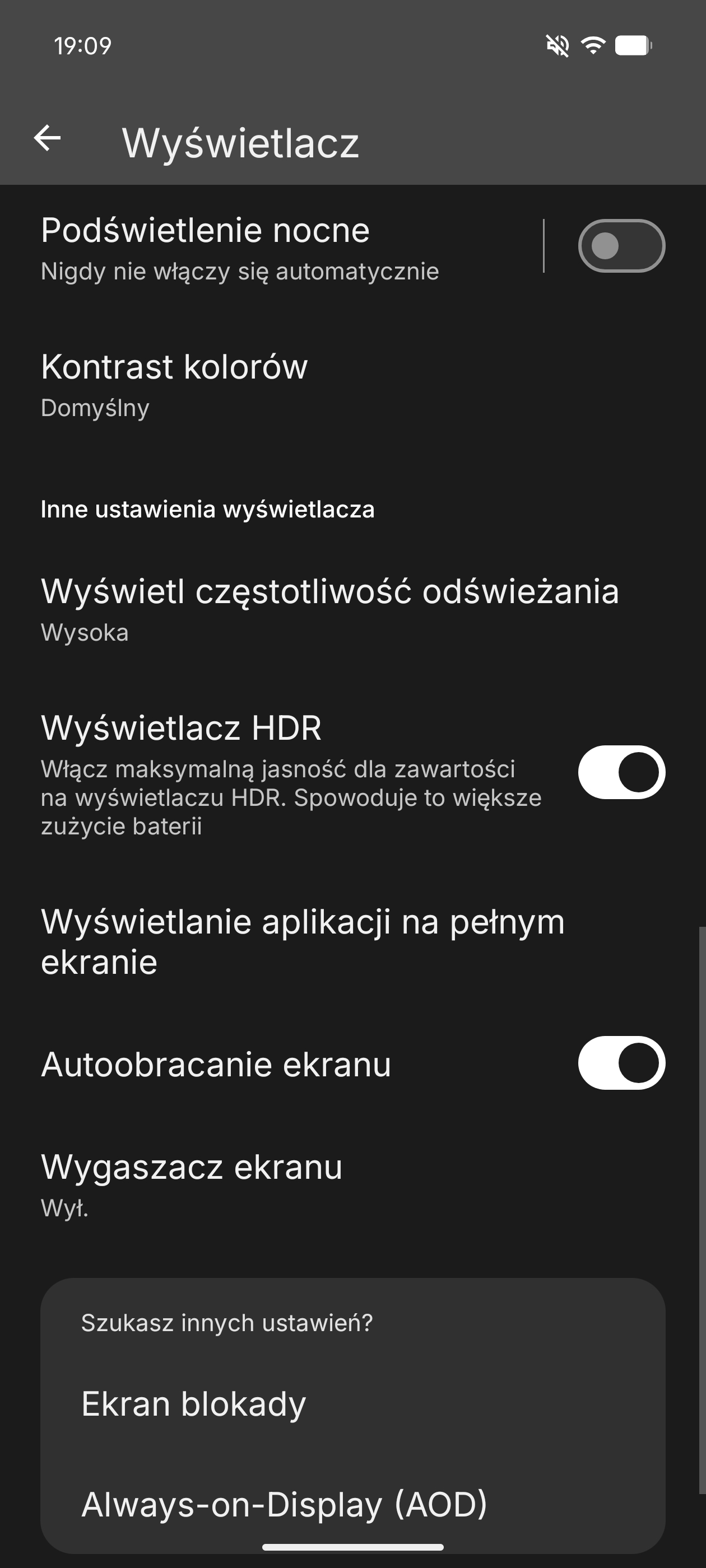Turn off Autoobracanie ekranu
Screen dimensions: 706x1568
coord(621,1063)
